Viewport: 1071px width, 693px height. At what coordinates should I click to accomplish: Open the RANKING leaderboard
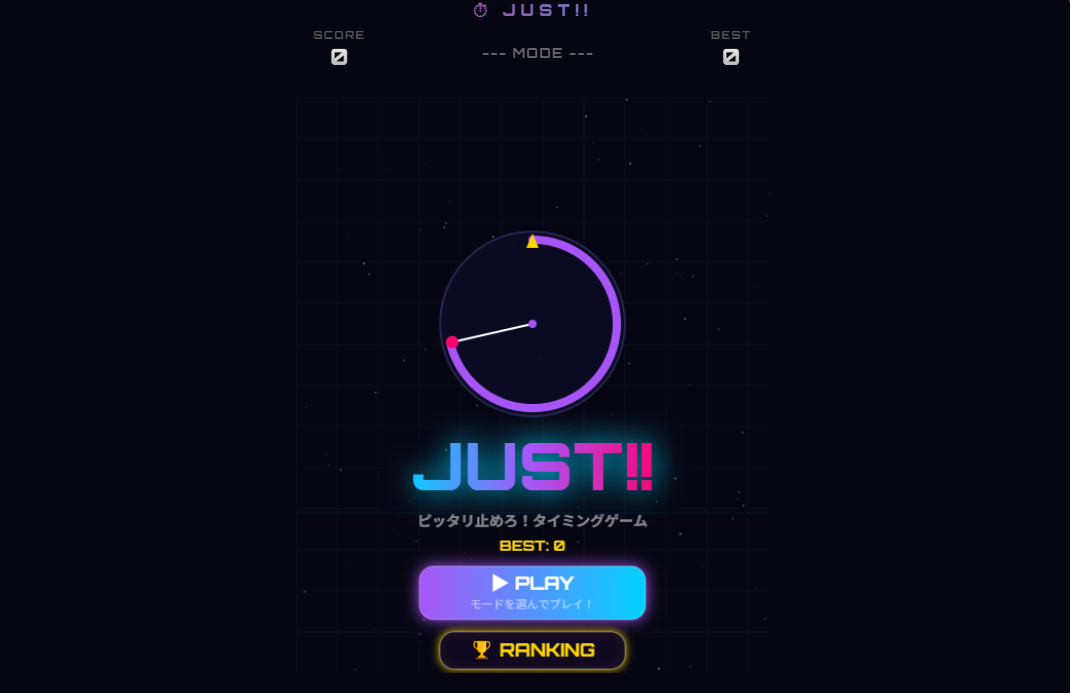coord(532,650)
